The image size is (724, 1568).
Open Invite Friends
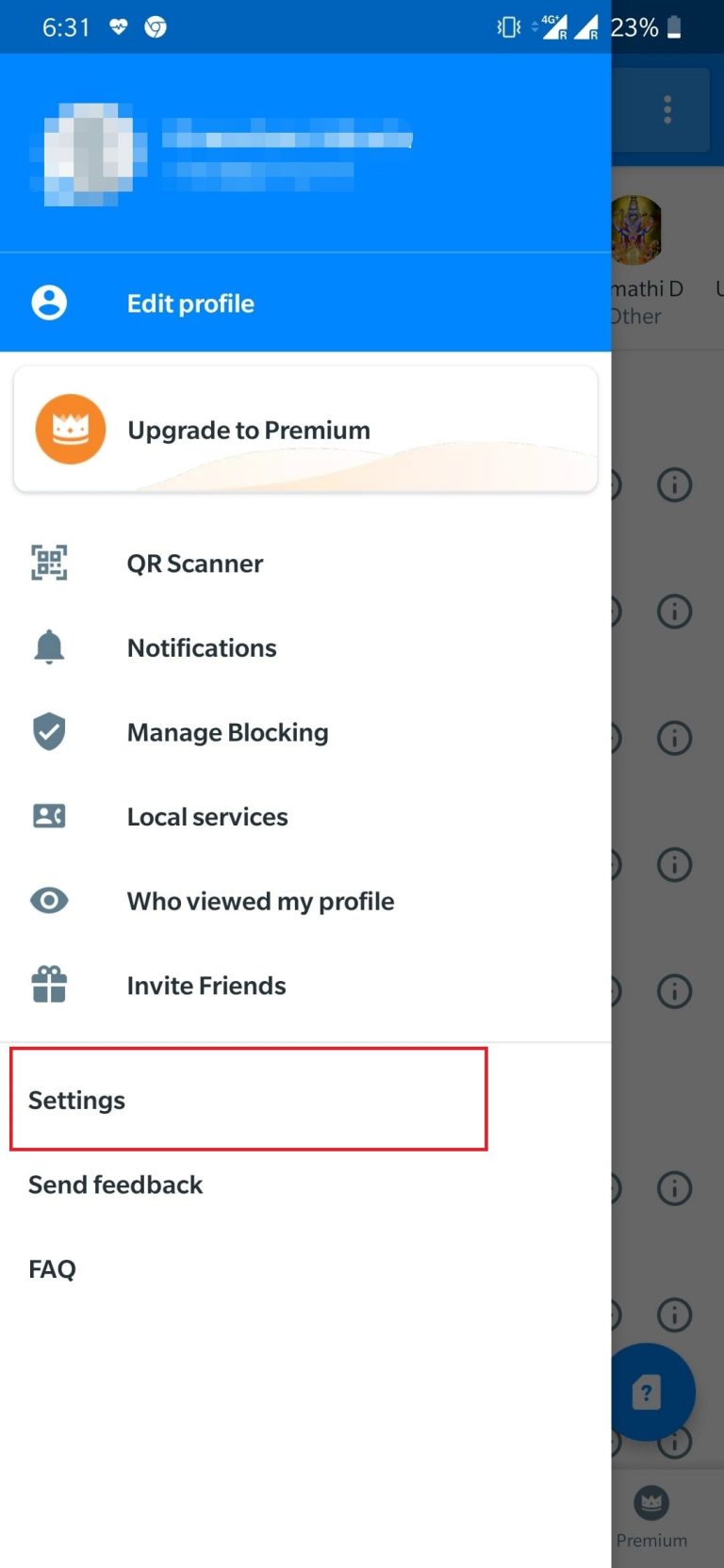pos(305,986)
